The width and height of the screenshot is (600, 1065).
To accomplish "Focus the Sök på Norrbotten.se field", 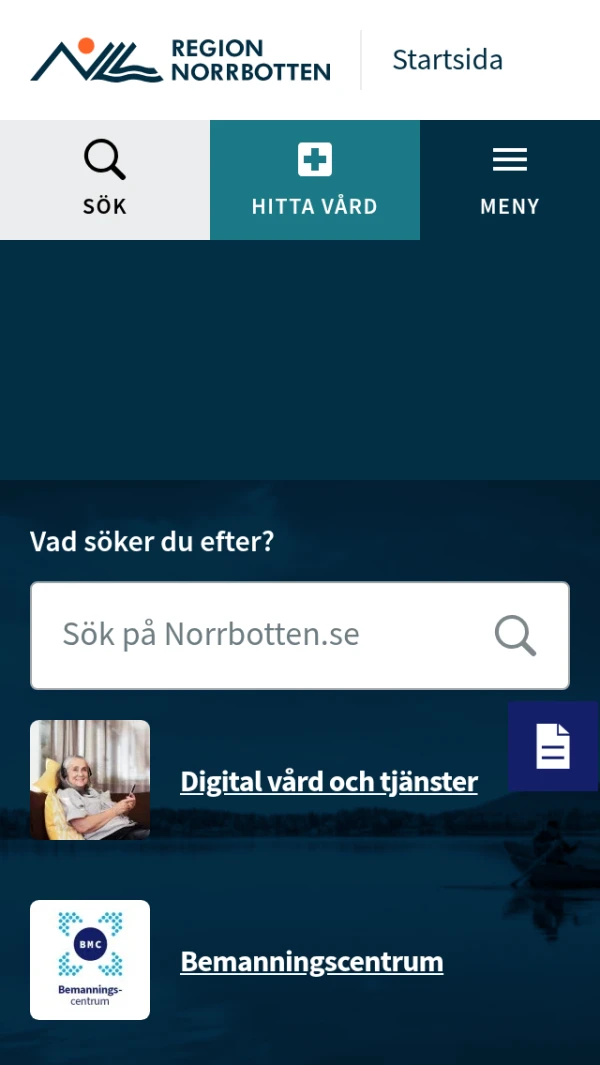I will [260, 635].
